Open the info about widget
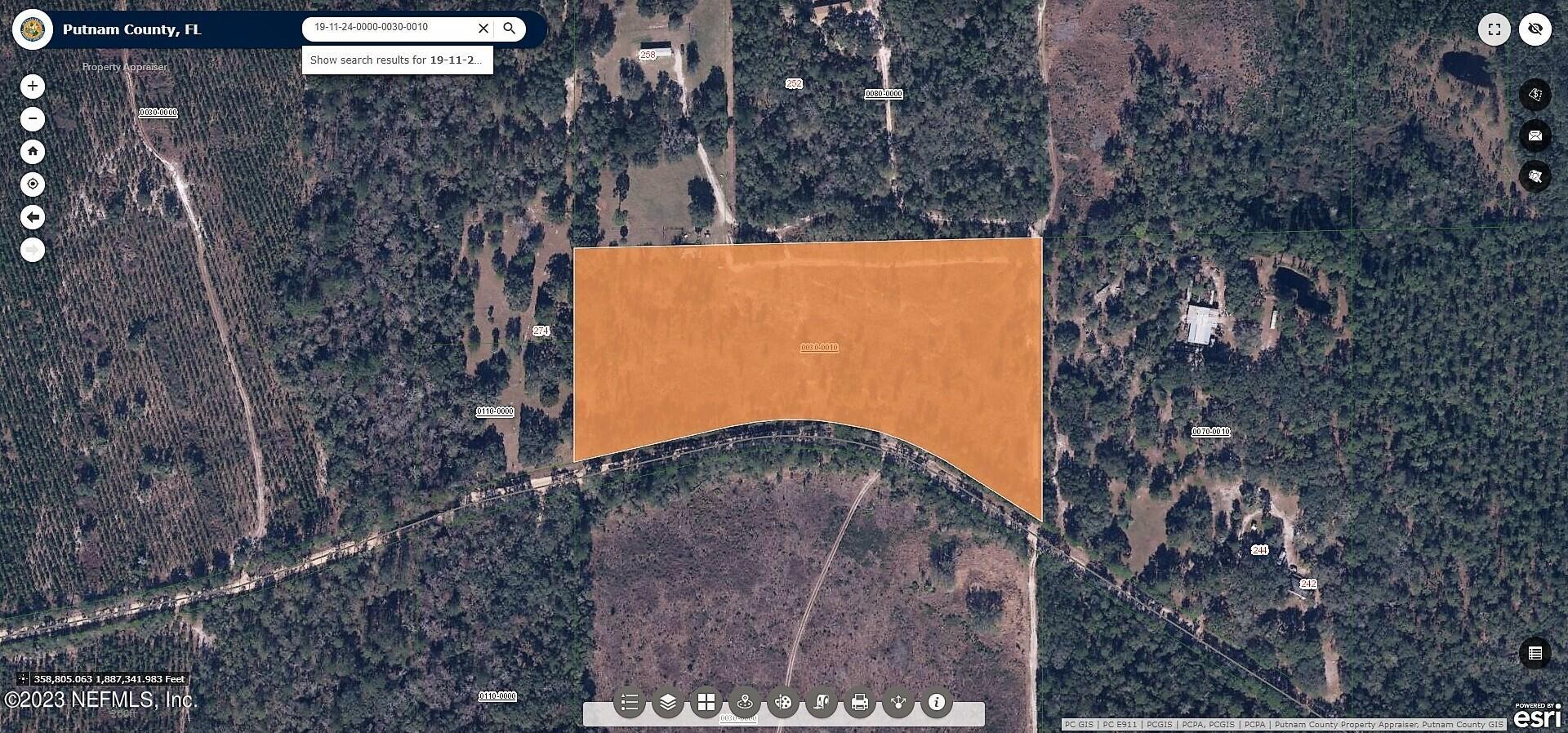The height and width of the screenshot is (733, 1568). tap(937, 703)
